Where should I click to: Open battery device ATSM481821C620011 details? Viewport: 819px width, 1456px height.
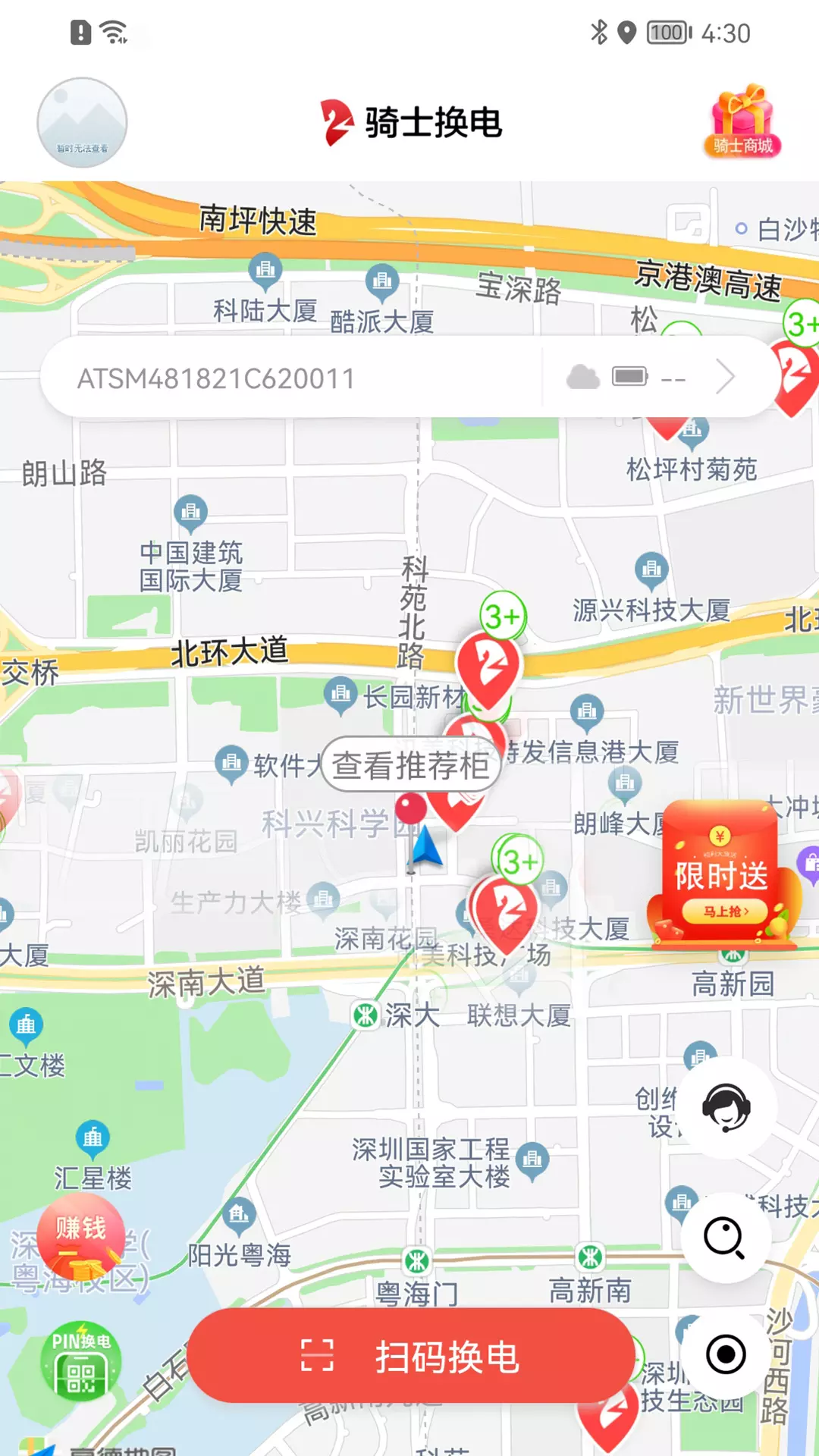click(x=409, y=377)
